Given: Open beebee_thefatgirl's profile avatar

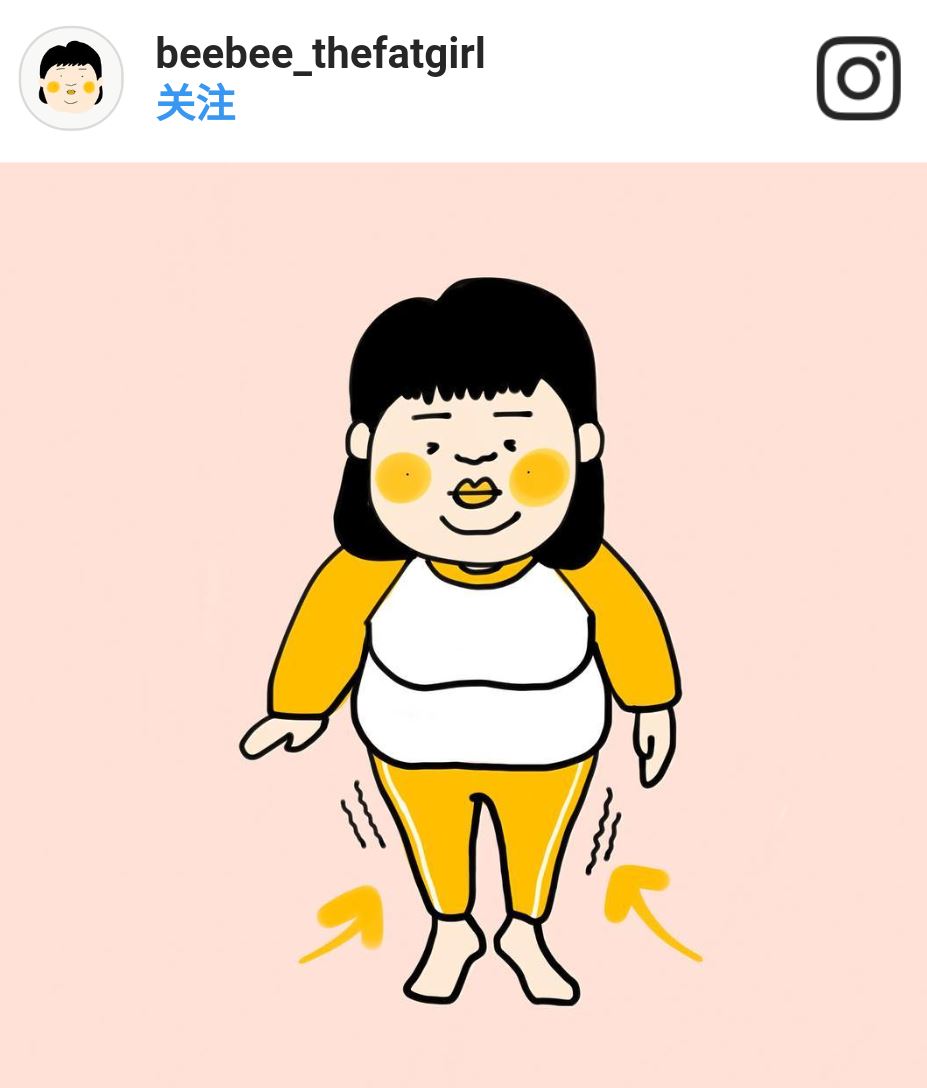Looking at the screenshot, I should pos(71,79).
